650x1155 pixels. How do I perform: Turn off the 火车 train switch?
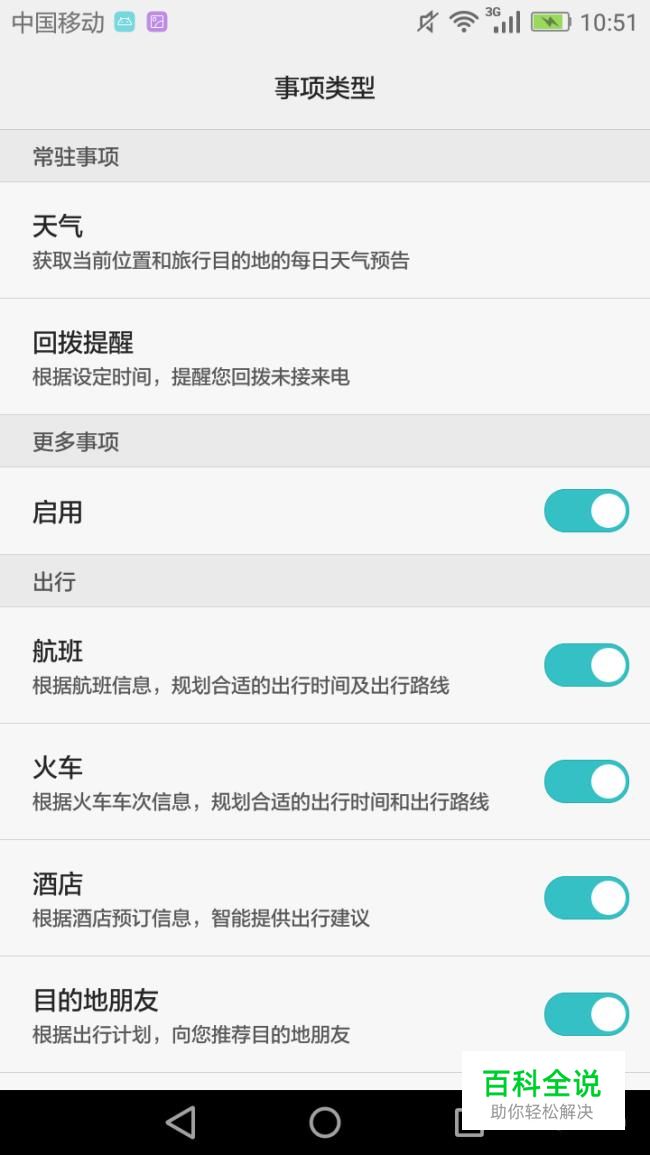point(586,781)
